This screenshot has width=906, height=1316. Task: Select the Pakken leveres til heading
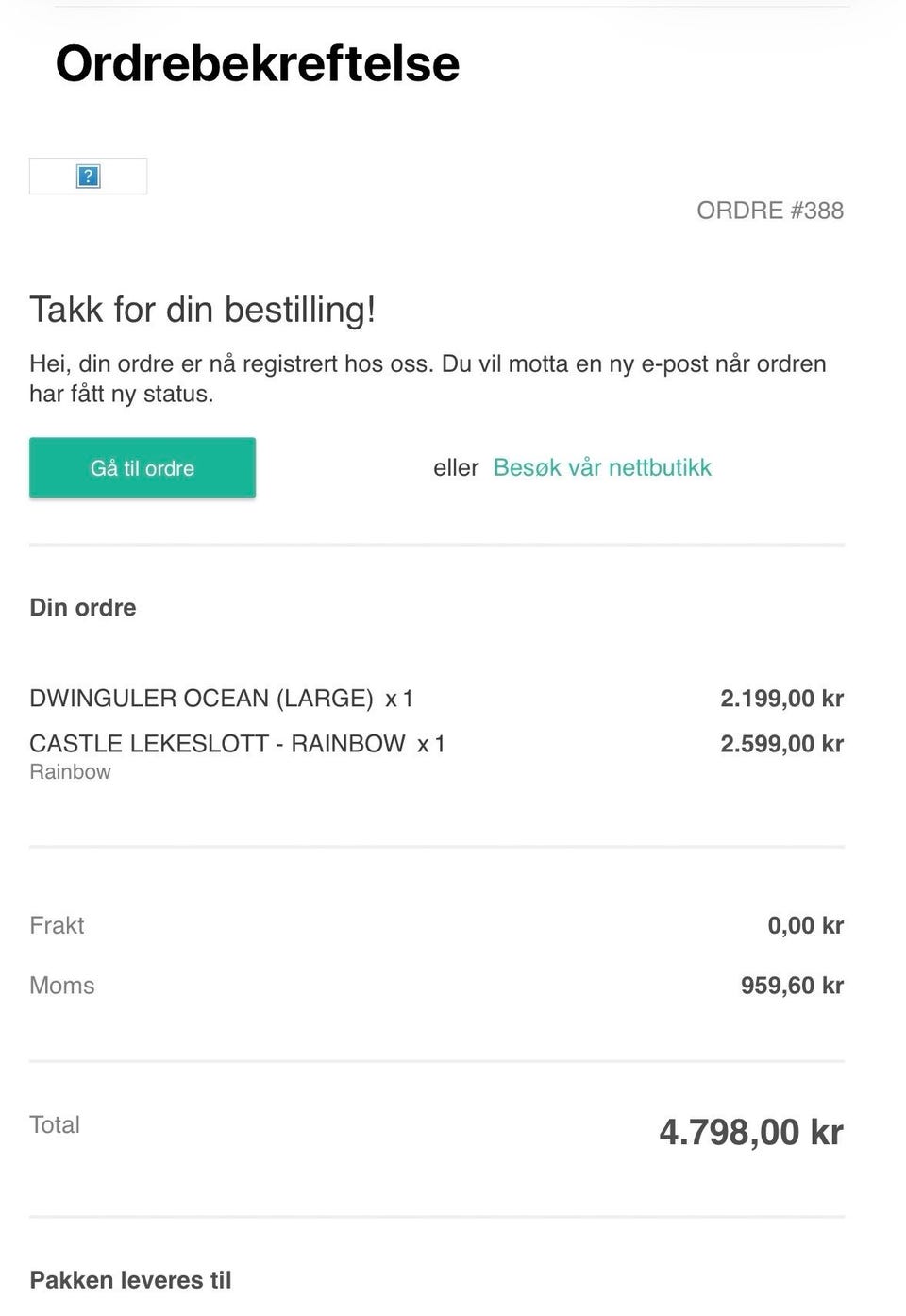pyautogui.click(x=130, y=1280)
